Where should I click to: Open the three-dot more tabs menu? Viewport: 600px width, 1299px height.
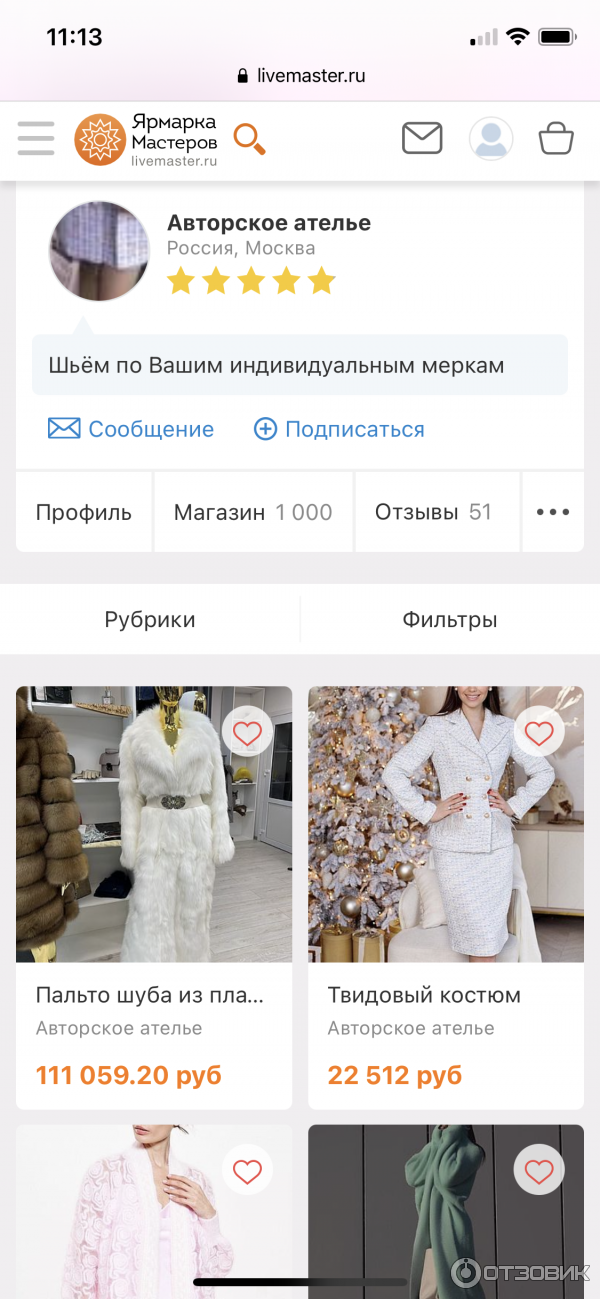click(x=553, y=512)
